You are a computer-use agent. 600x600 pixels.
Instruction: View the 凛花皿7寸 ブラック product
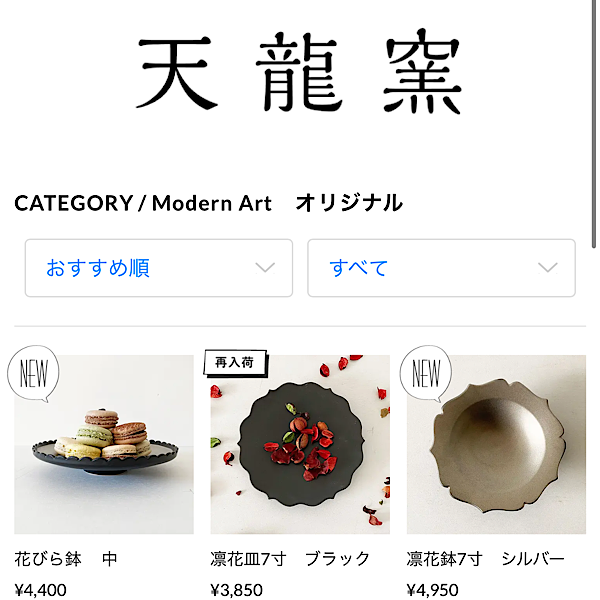click(299, 445)
